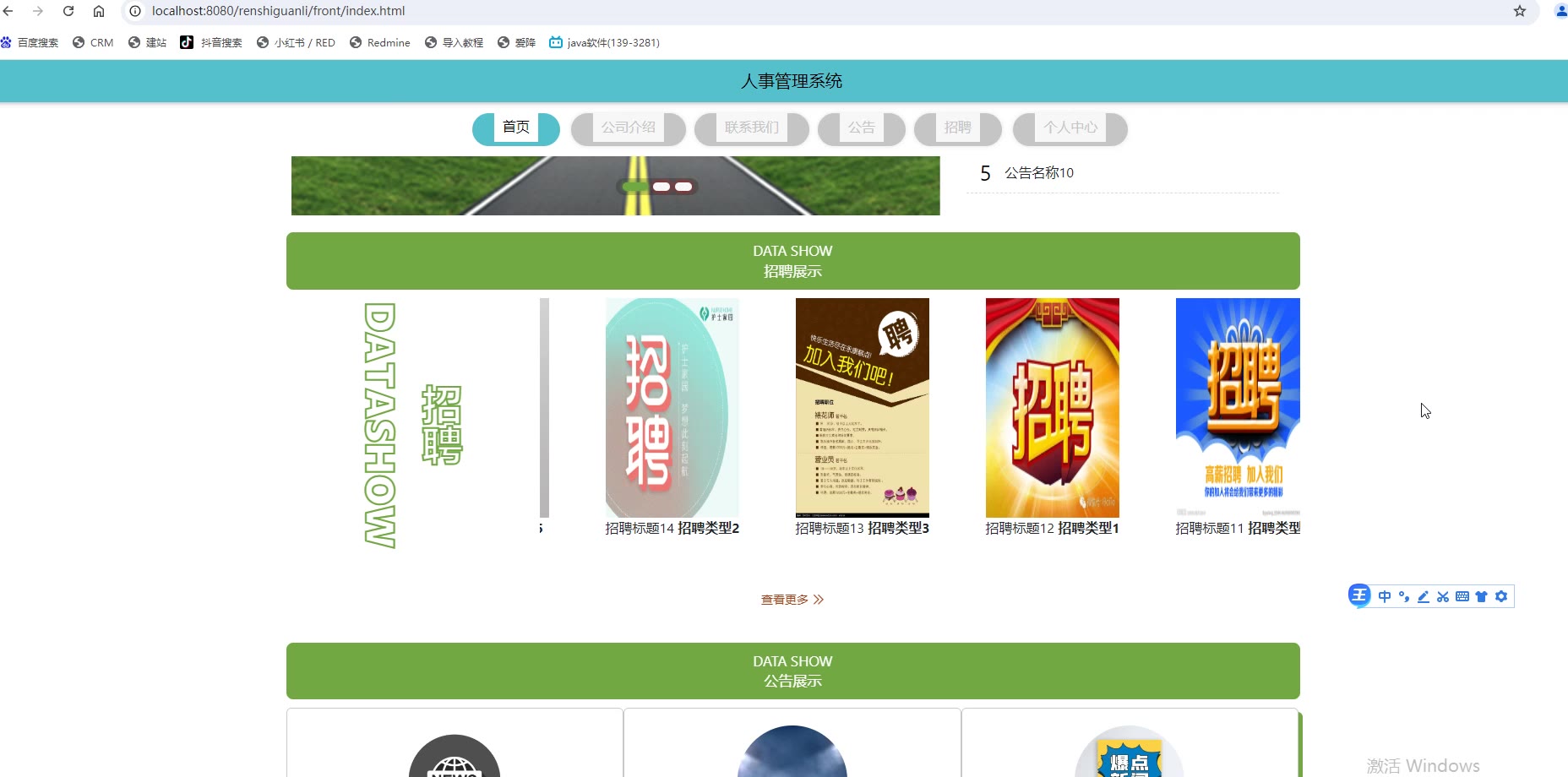Tap 查看更多 to see more jobs
The width and height of the screenshot is (1568, 777).
(792, 600)
